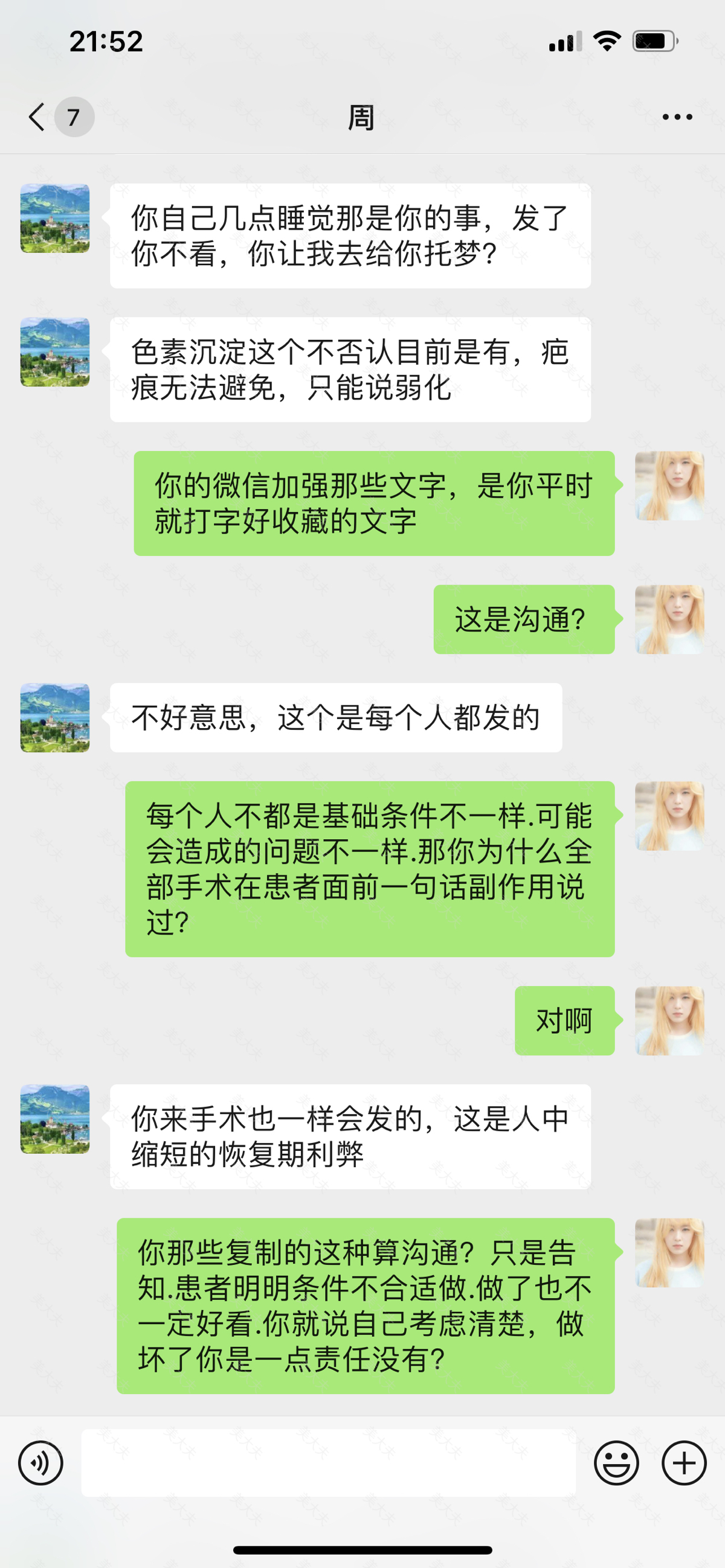Open contact avatar beside 色素沉淀 message
725x1568 pixels.
pyautogui.click(x=55, y=352)
